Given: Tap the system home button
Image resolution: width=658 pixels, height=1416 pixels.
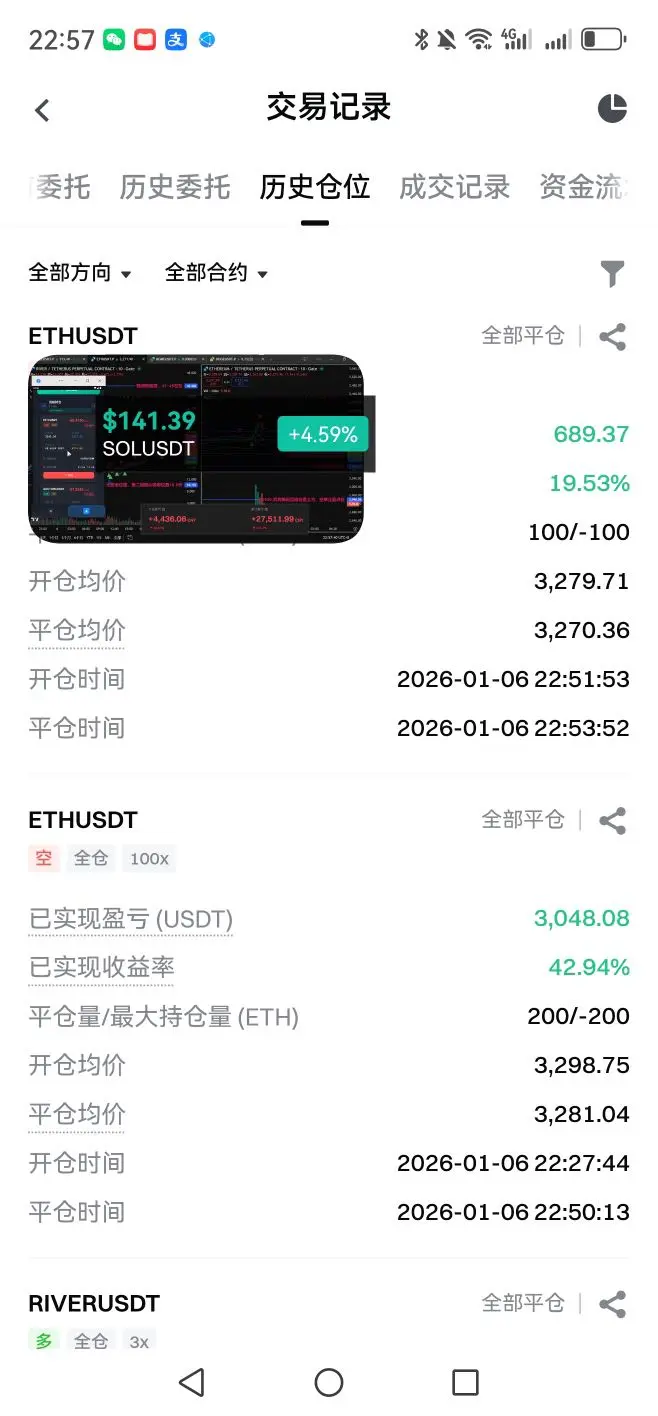Looking at the screenshot, I should 329,1382.
